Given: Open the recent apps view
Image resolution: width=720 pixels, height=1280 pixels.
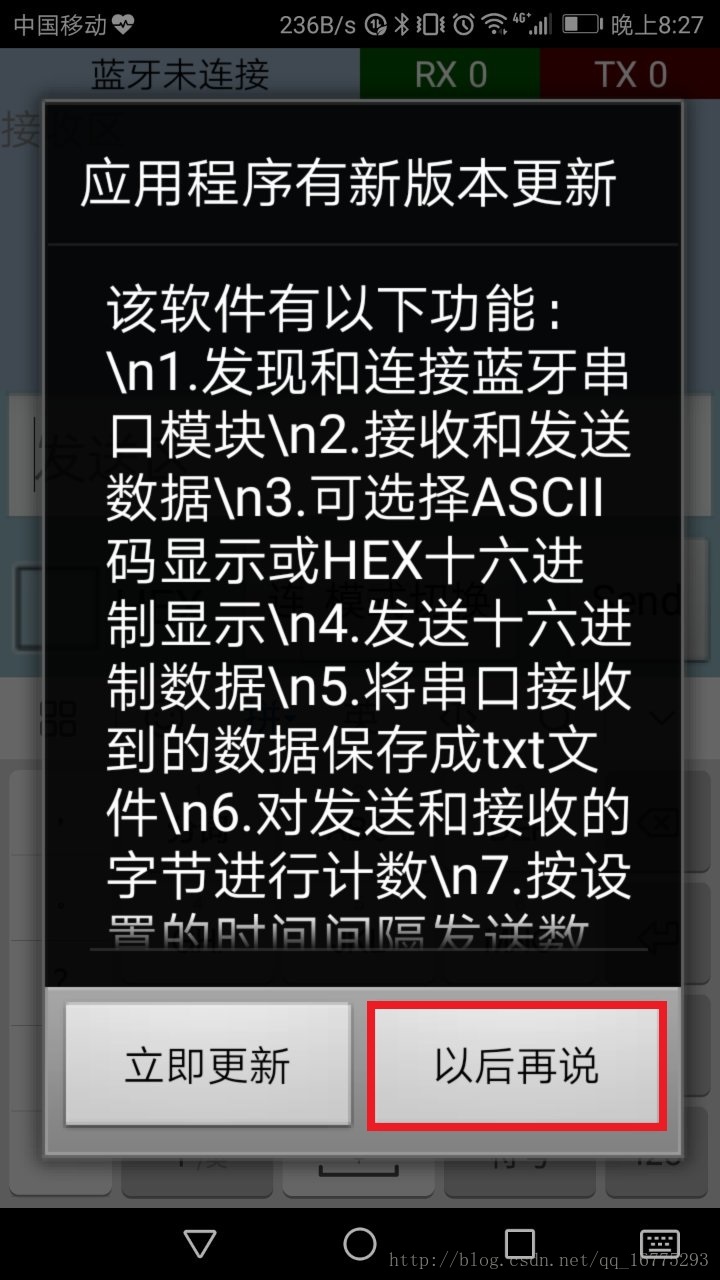Looking at the screenshot, I should click(519, 1243).
